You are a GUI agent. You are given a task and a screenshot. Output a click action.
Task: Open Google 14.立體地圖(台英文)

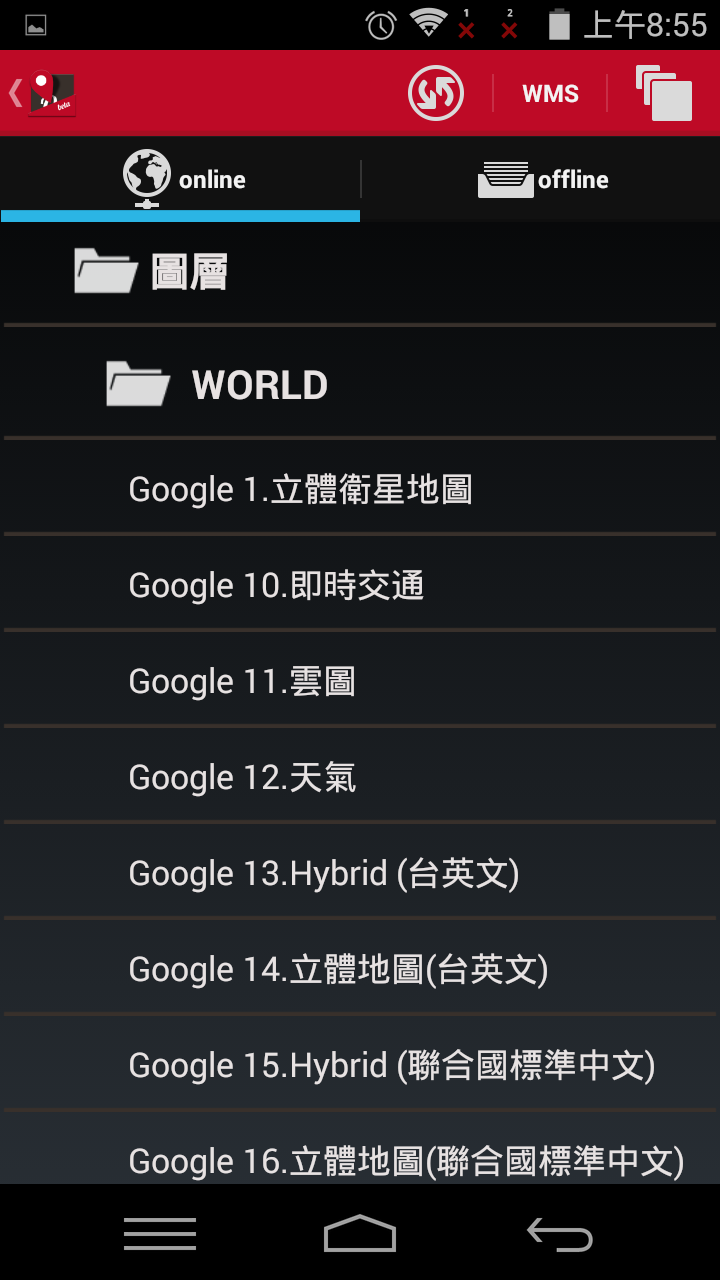[x=360, y=969]
